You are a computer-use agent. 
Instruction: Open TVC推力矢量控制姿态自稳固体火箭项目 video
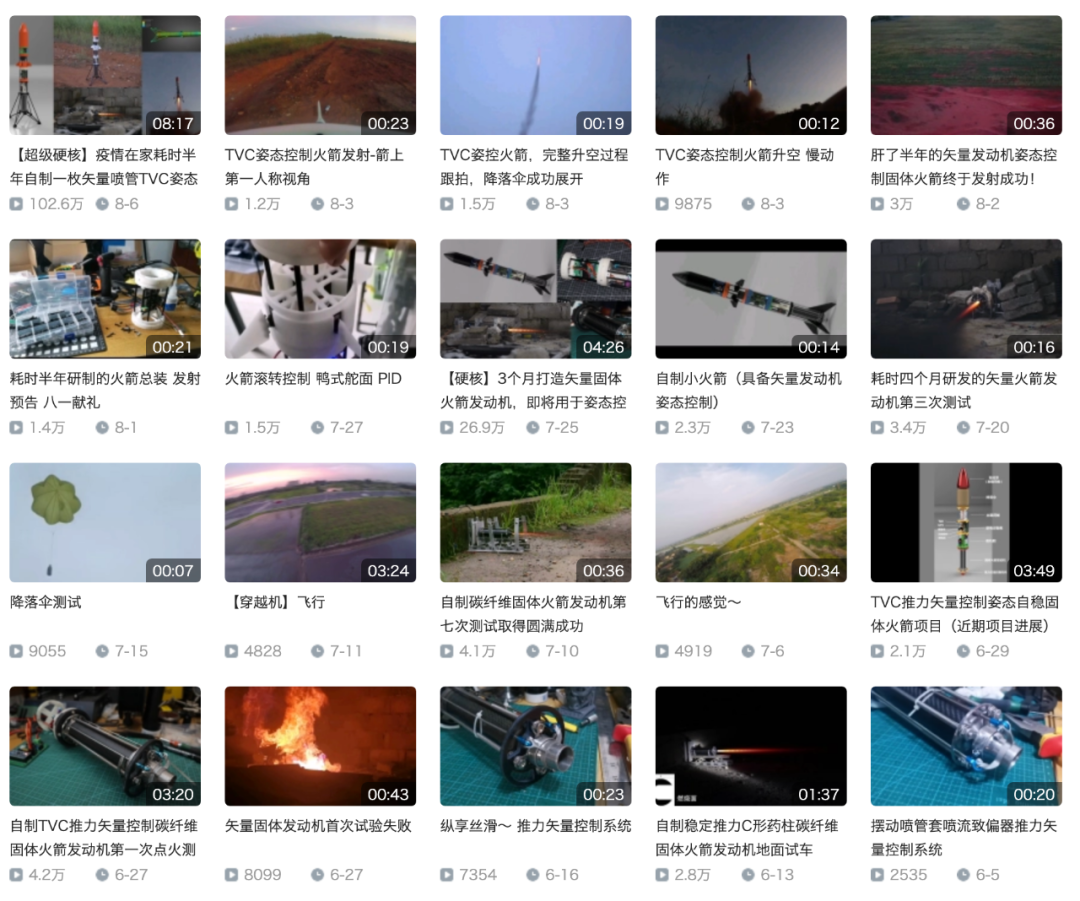click(966, 522)
